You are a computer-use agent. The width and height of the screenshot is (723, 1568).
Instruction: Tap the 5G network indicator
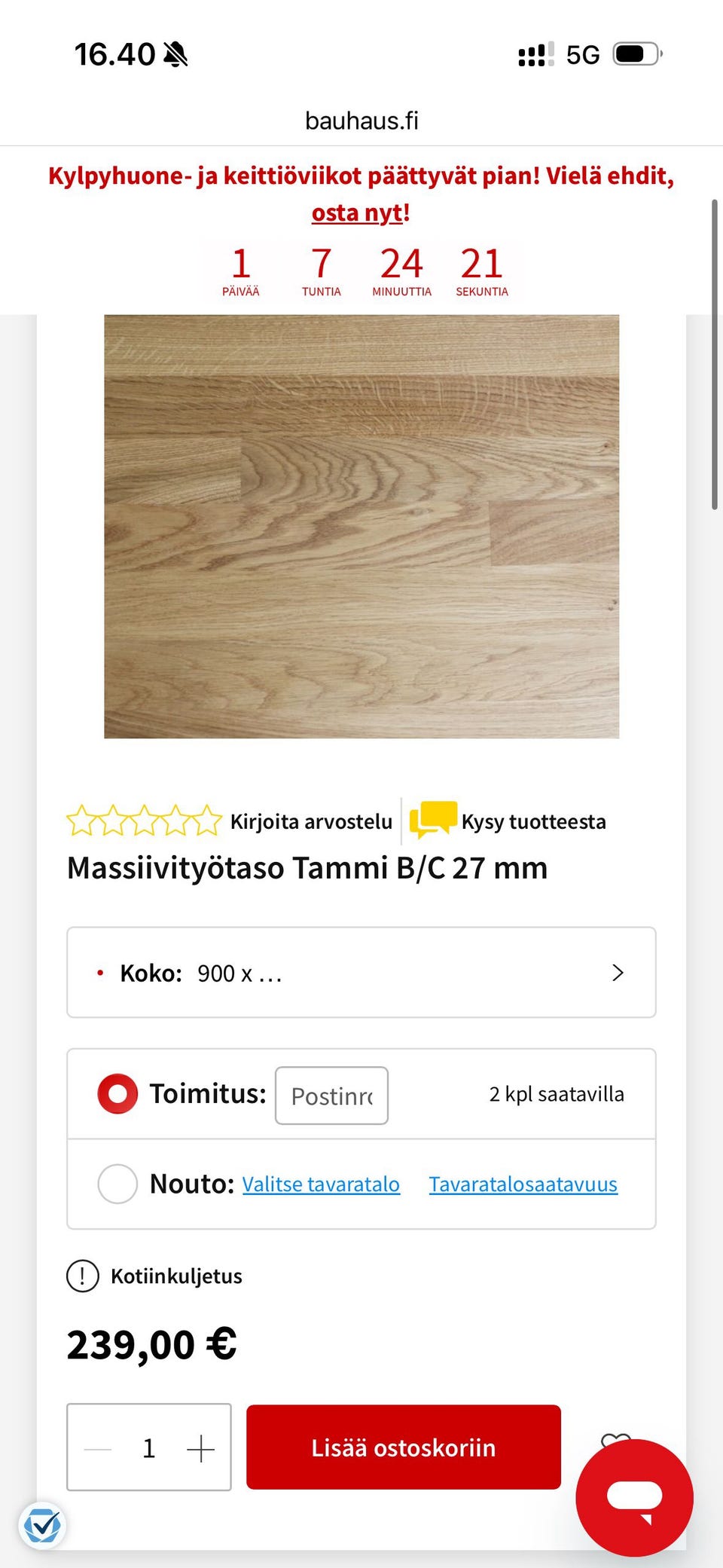pos(583,53)
